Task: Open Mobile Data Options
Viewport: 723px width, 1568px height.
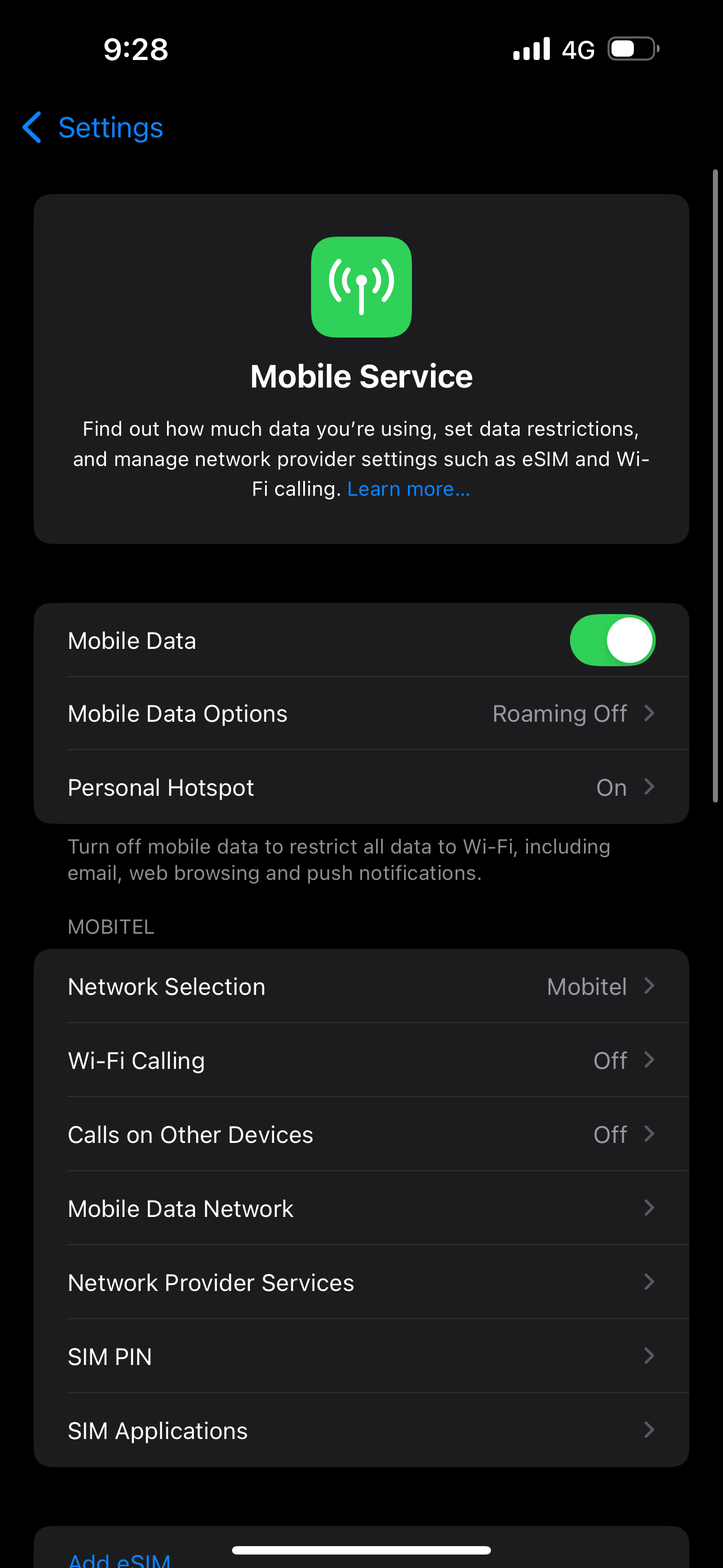Action: [361, 713]
